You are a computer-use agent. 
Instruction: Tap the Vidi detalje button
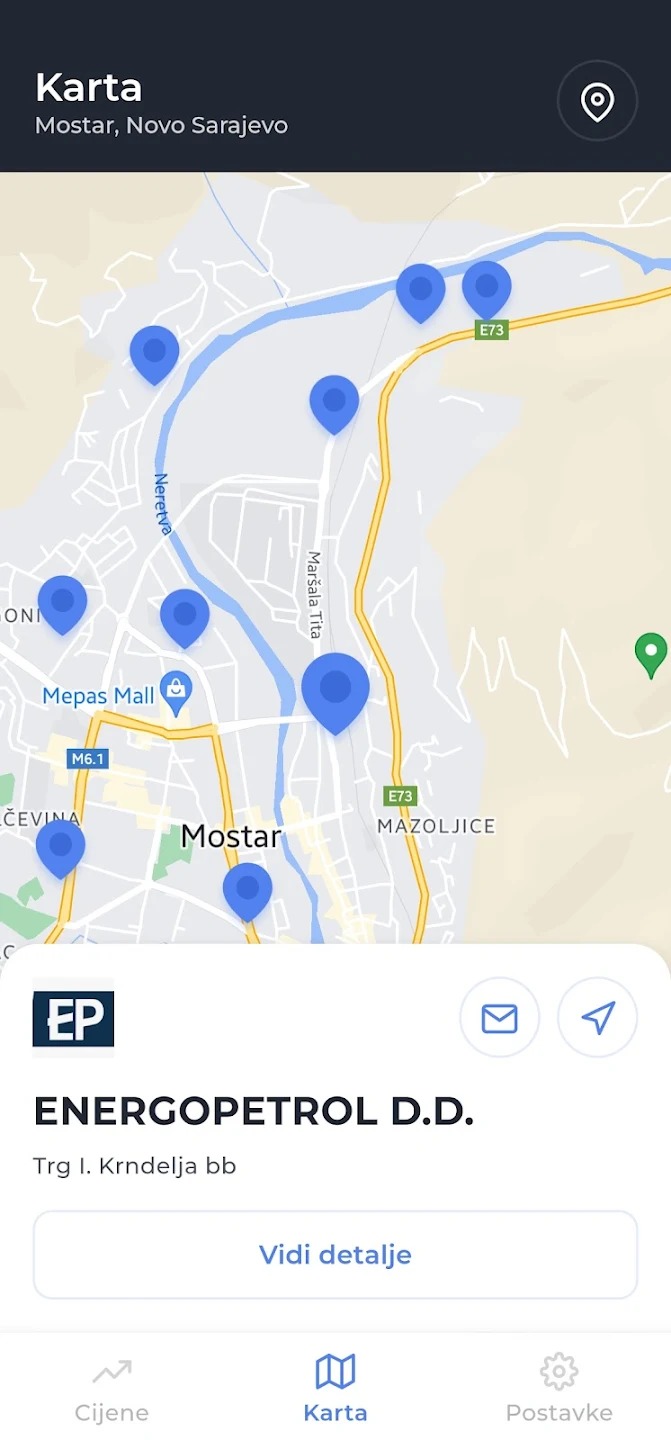point(335,1255)
